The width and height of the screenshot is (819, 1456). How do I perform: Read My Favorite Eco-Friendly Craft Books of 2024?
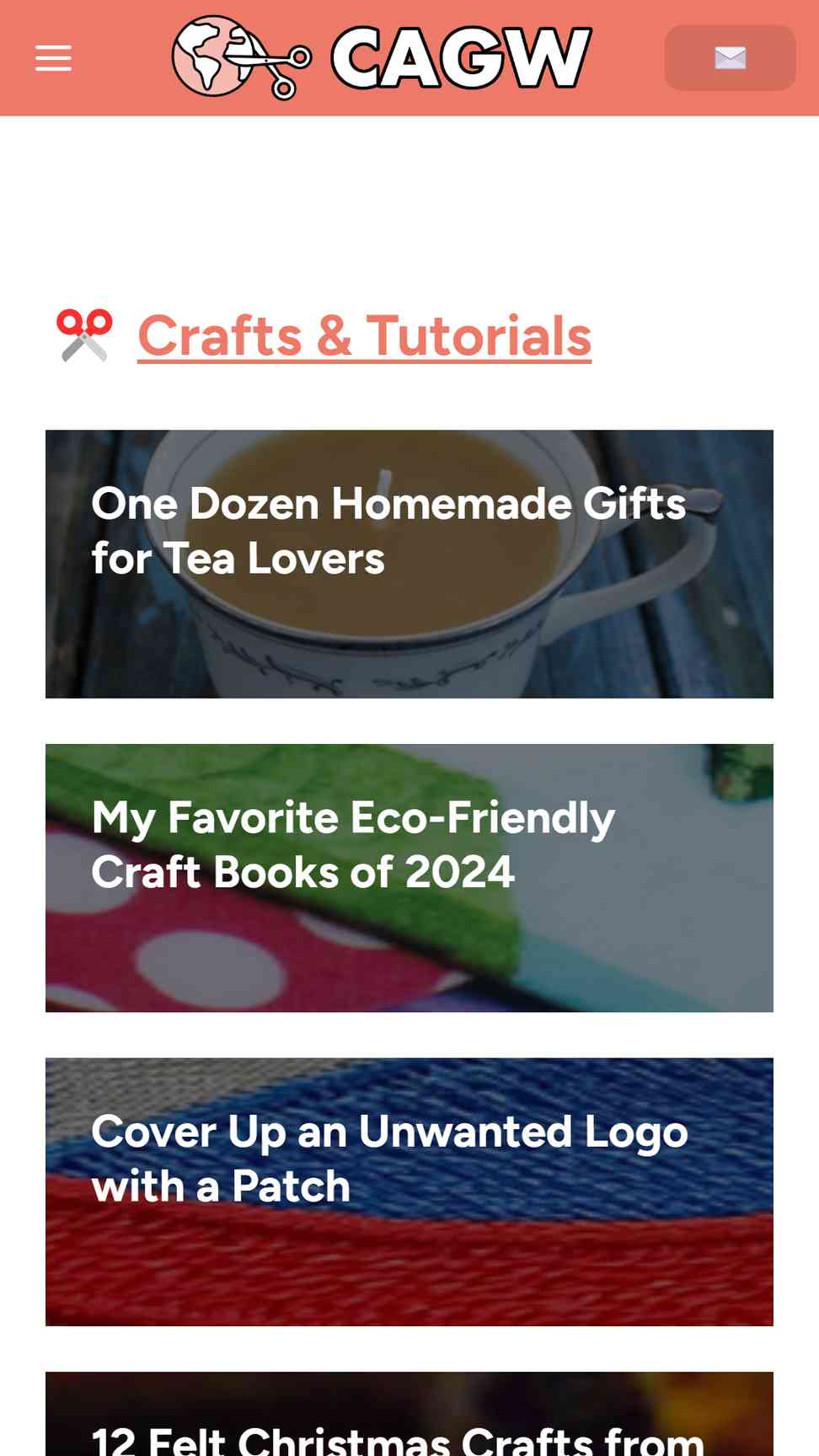(409, 877)
